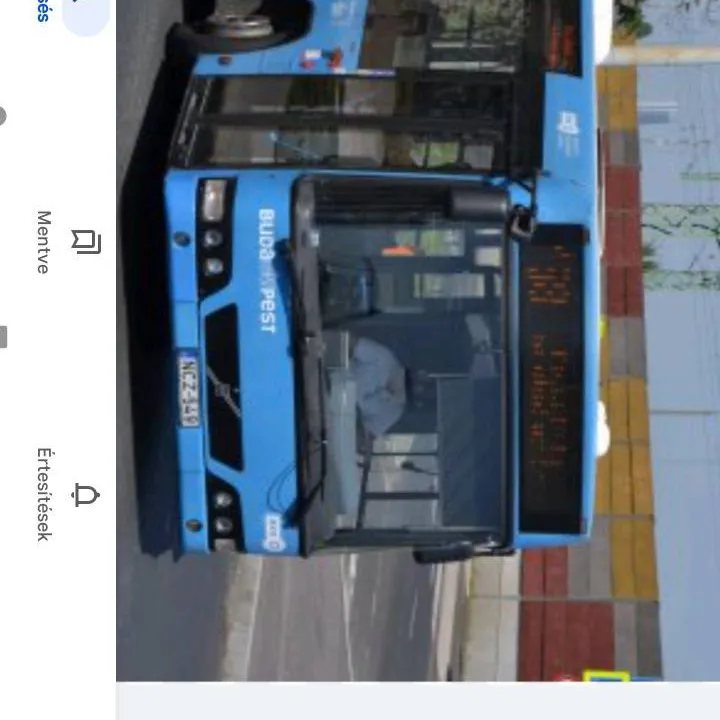Open the blue bus photo
Image resolution: width=720 pixels, height=720 pixels.
(x=400, y=340)
